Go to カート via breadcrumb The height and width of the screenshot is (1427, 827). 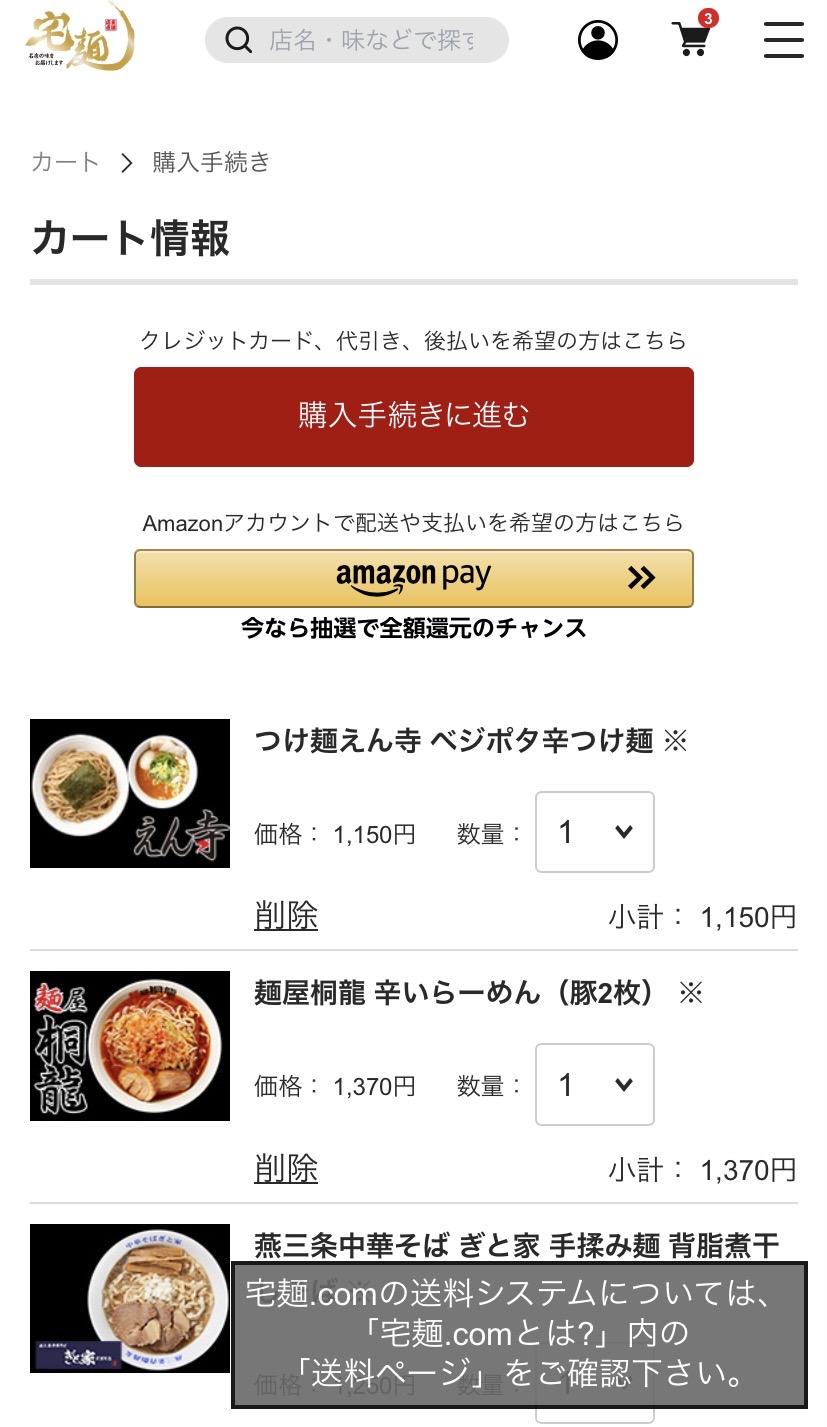(64, 162)
